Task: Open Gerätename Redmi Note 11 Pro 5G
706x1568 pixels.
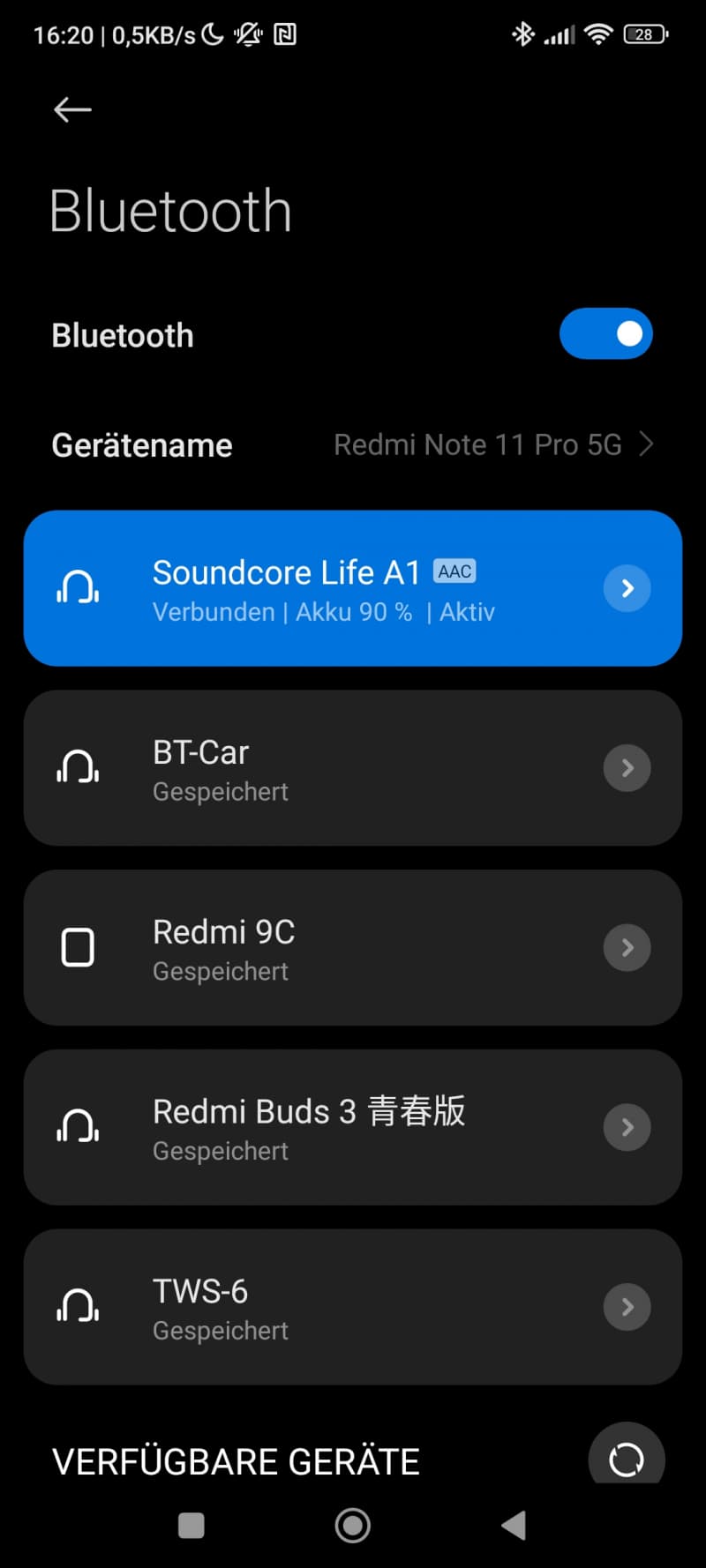Action: [353, 444]
